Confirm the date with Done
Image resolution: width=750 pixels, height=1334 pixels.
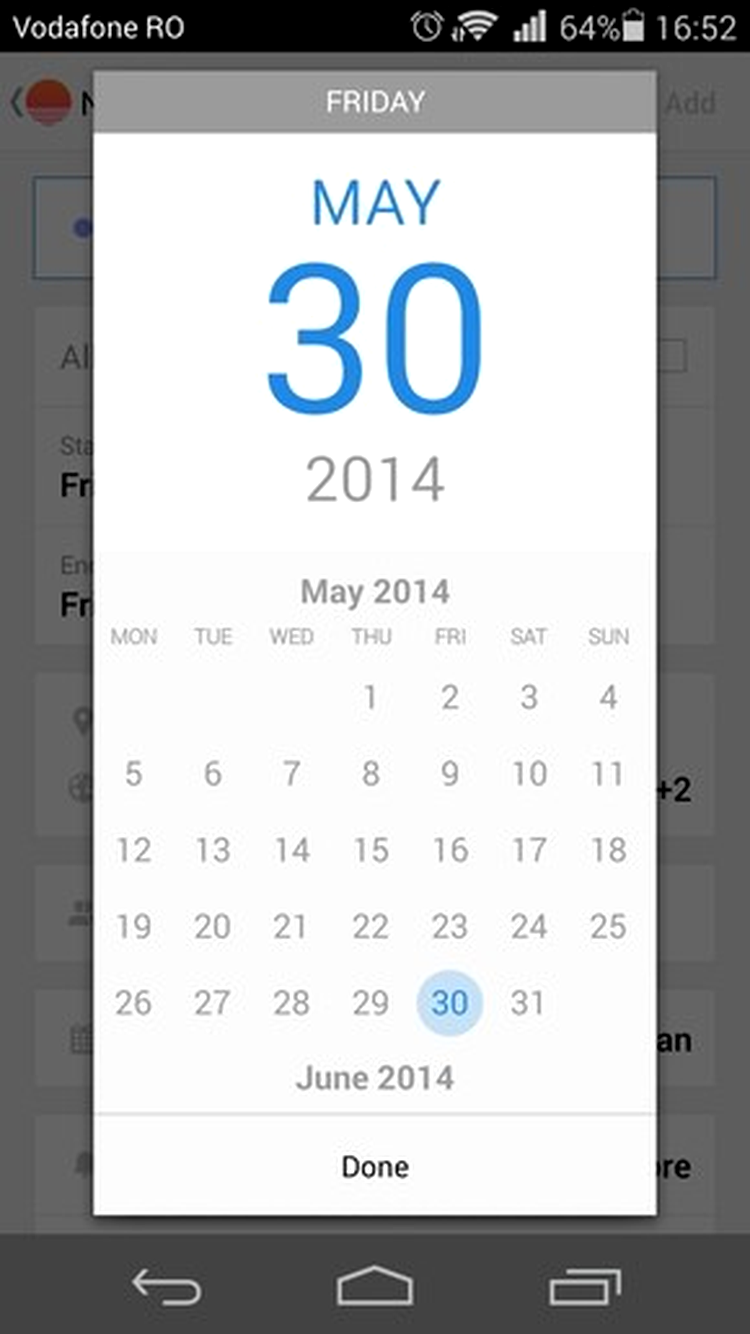[375, 1166]
